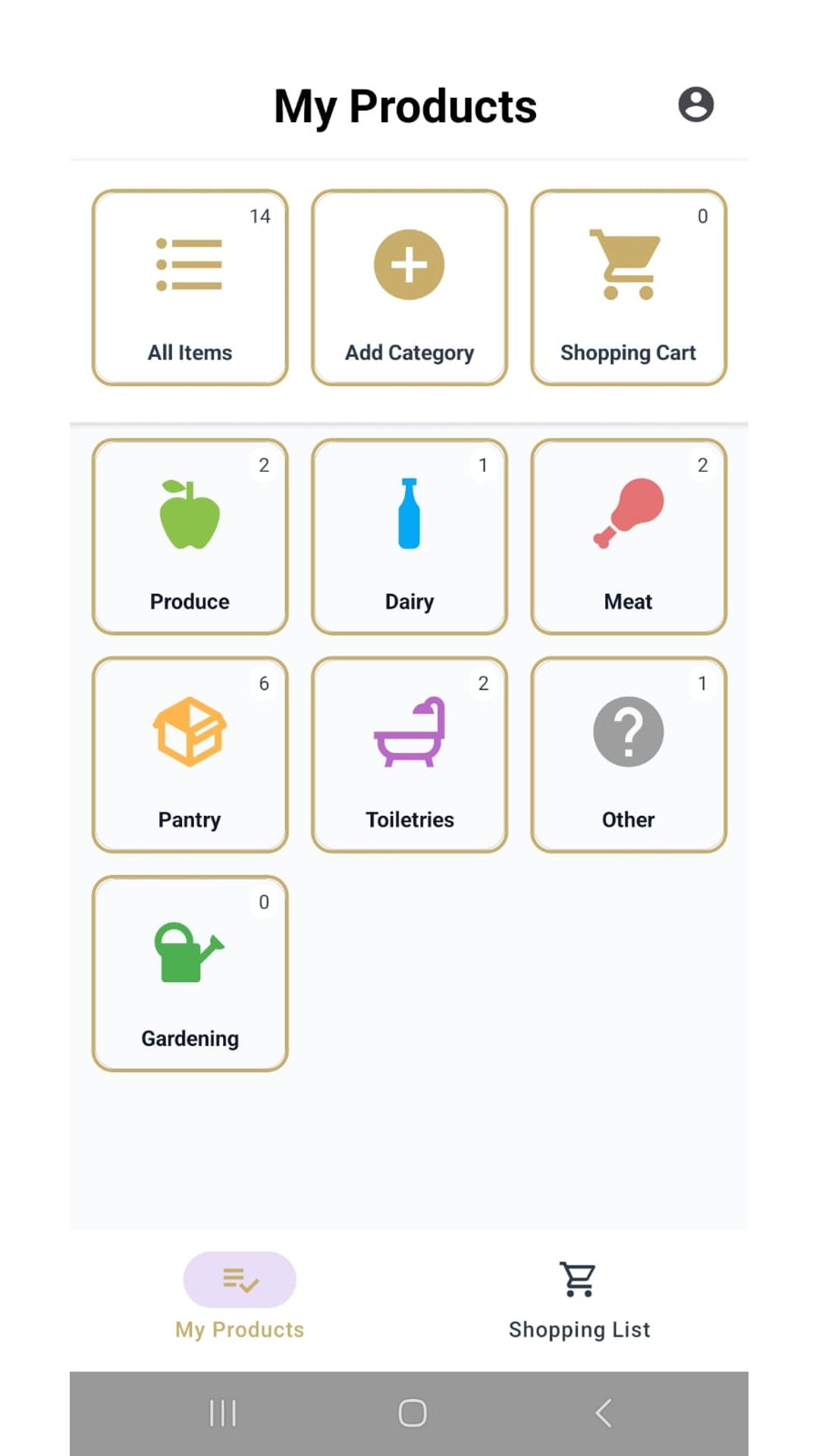This screenshot has width=819, height=1456.
Task: Click the Pantry box icon
Action: pyautogui.click(x=189, y=730)
